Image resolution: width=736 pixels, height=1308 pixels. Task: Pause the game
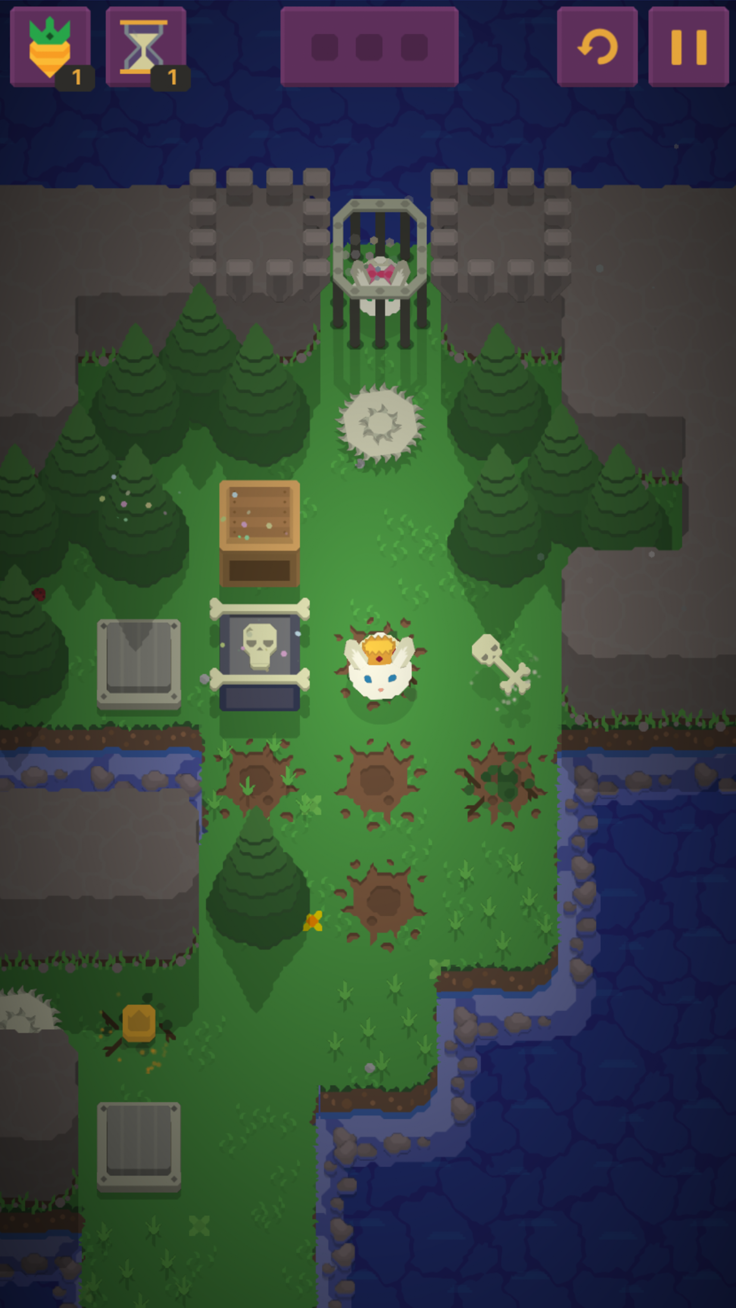688,47
